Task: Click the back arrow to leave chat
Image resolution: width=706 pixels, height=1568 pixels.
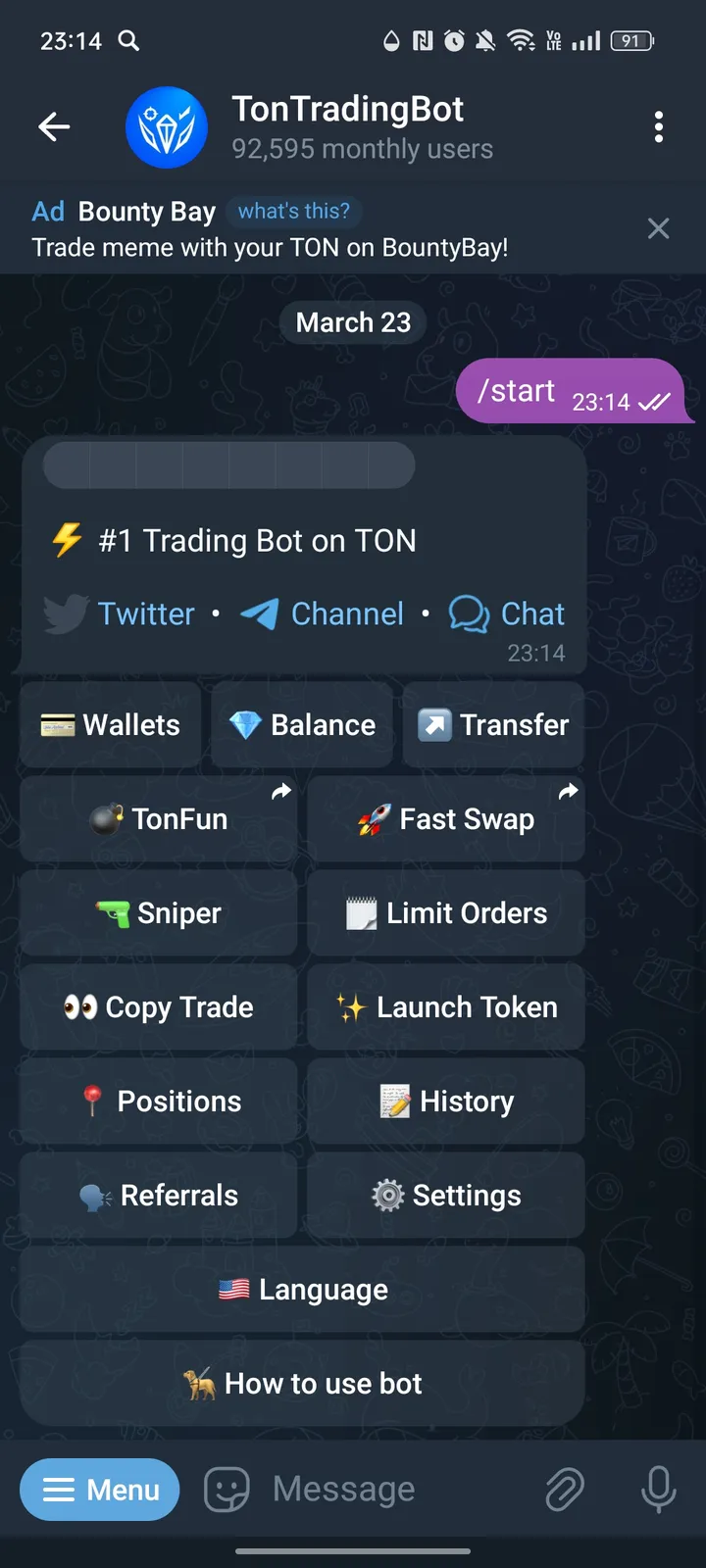Action: (x=54, y=126)
